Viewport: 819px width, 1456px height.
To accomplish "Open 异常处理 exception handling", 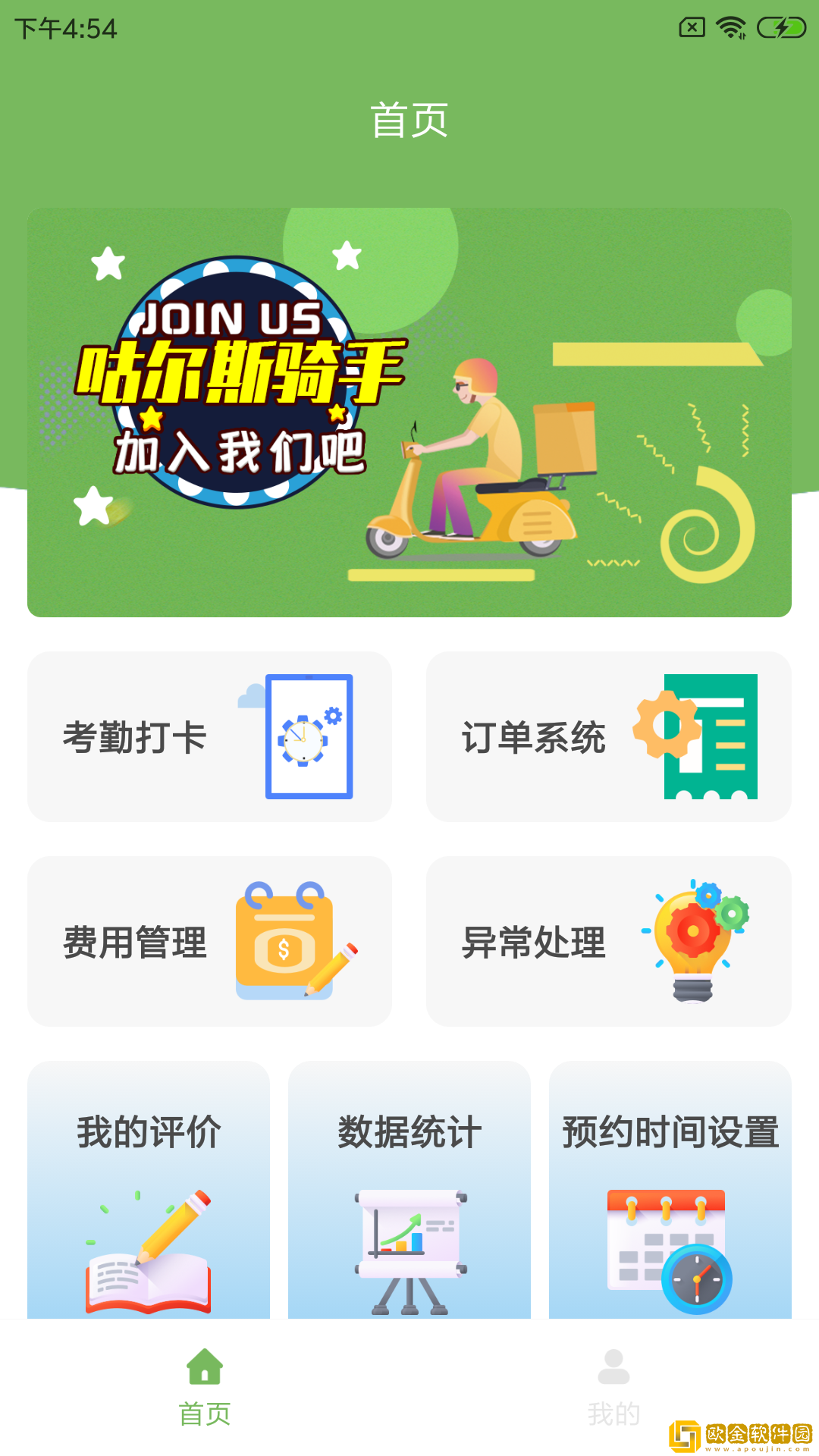I will click(608, 941).
